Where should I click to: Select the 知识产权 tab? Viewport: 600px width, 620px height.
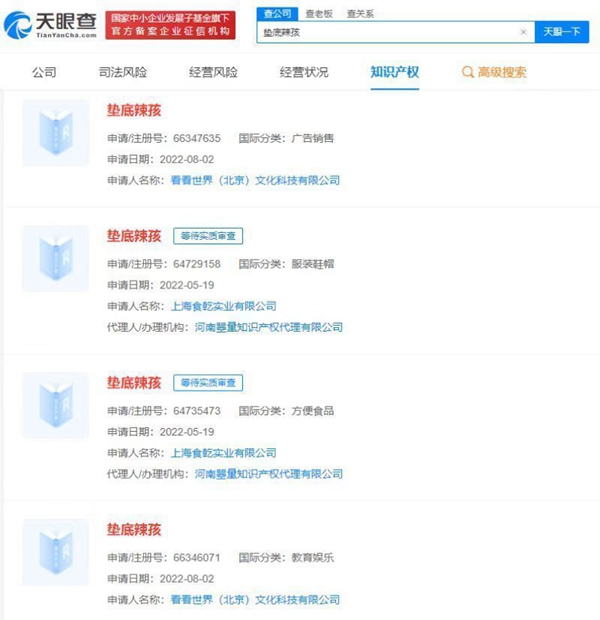point(394,72)
